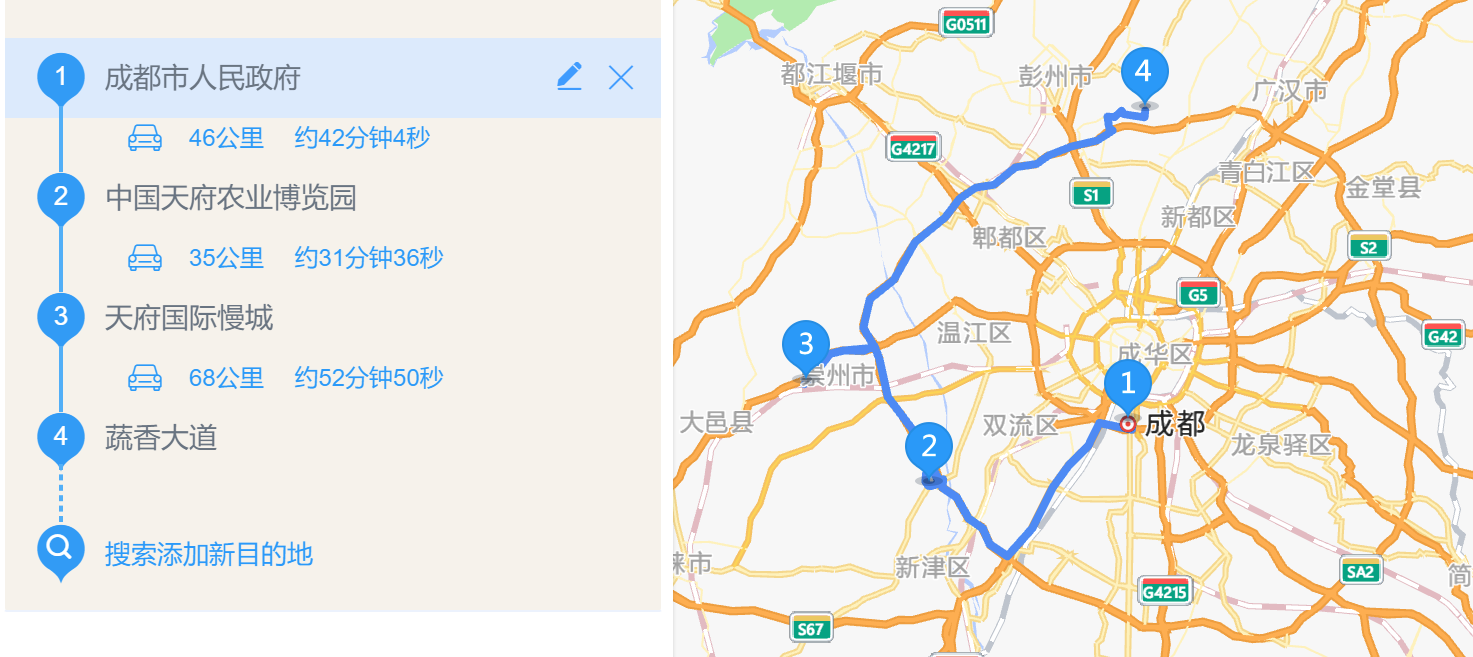Screen dimensions: 1473x657
Task: Select the 天府国际慢城 stop
Action: click(x=189, y=318)
